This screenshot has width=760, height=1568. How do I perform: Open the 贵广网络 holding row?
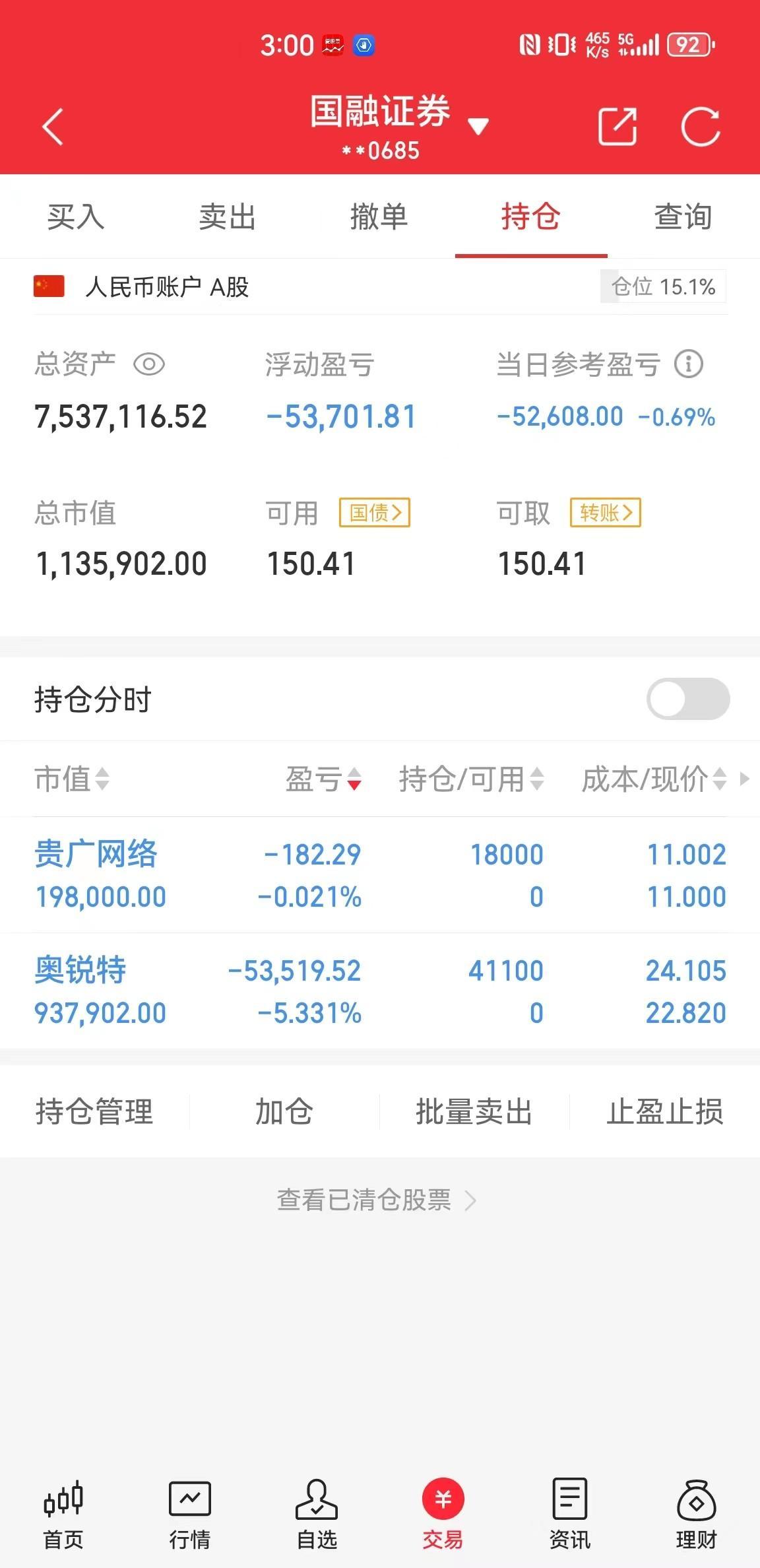(380, 875)
